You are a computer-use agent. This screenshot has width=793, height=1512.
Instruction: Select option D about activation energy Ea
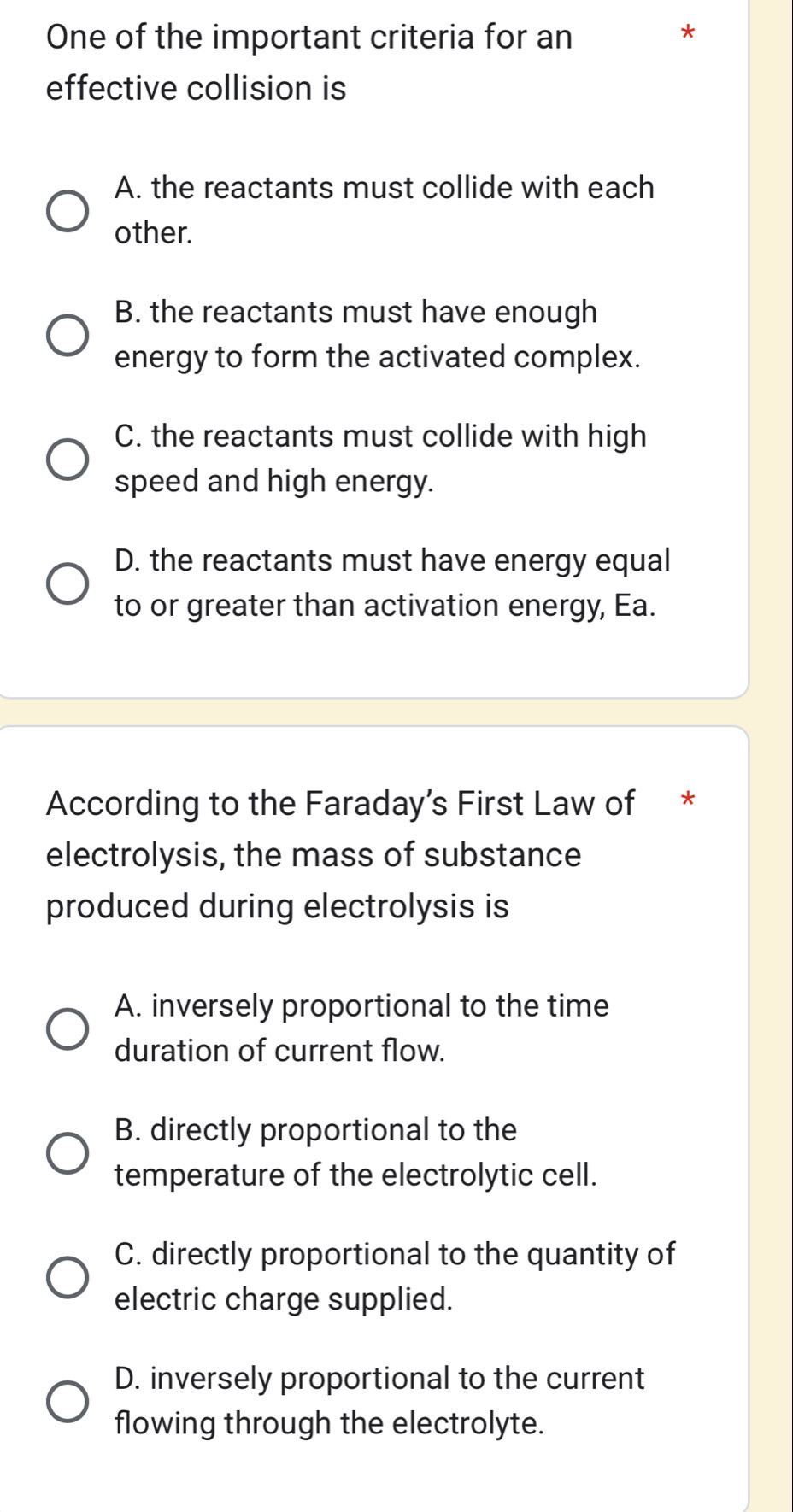pos(66,582)
